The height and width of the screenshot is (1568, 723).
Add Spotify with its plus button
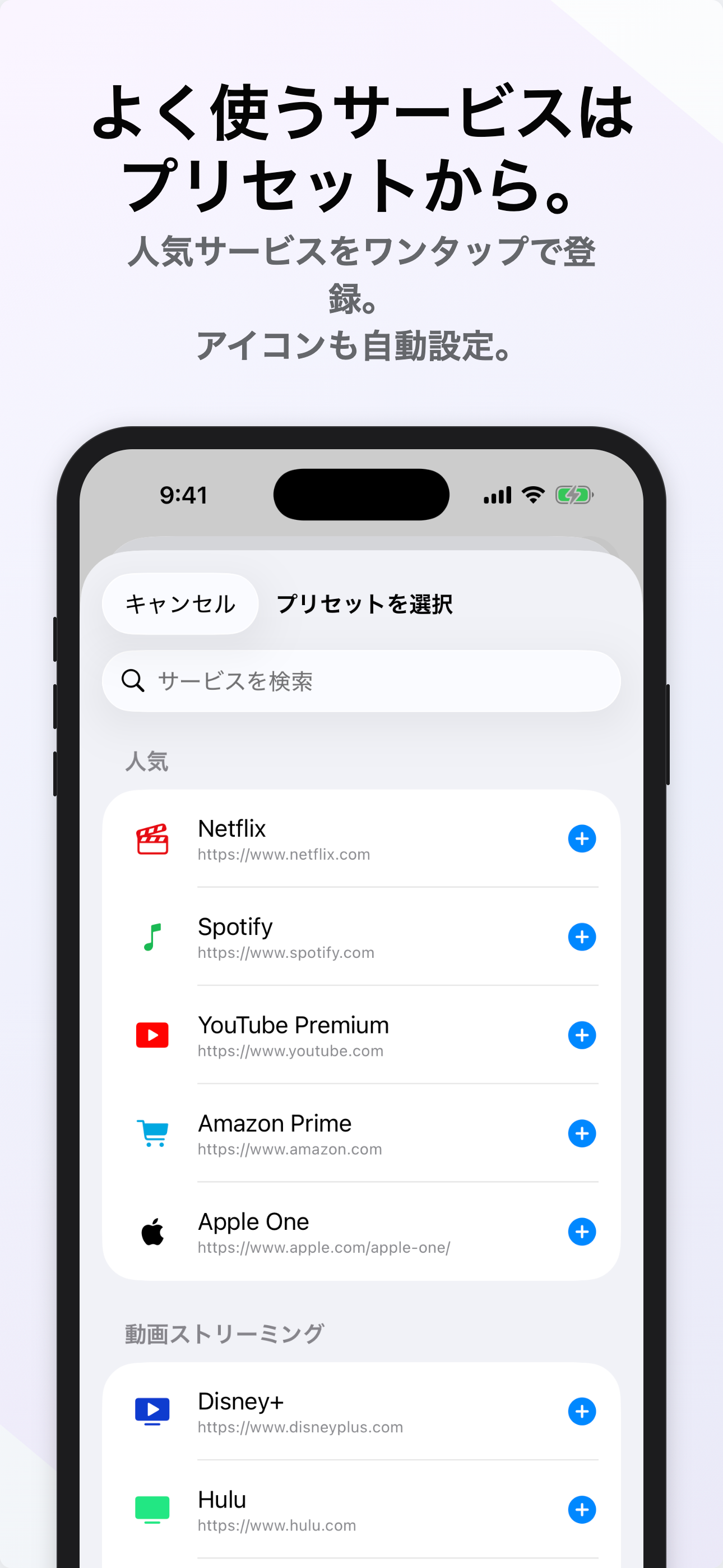point(582,938)
